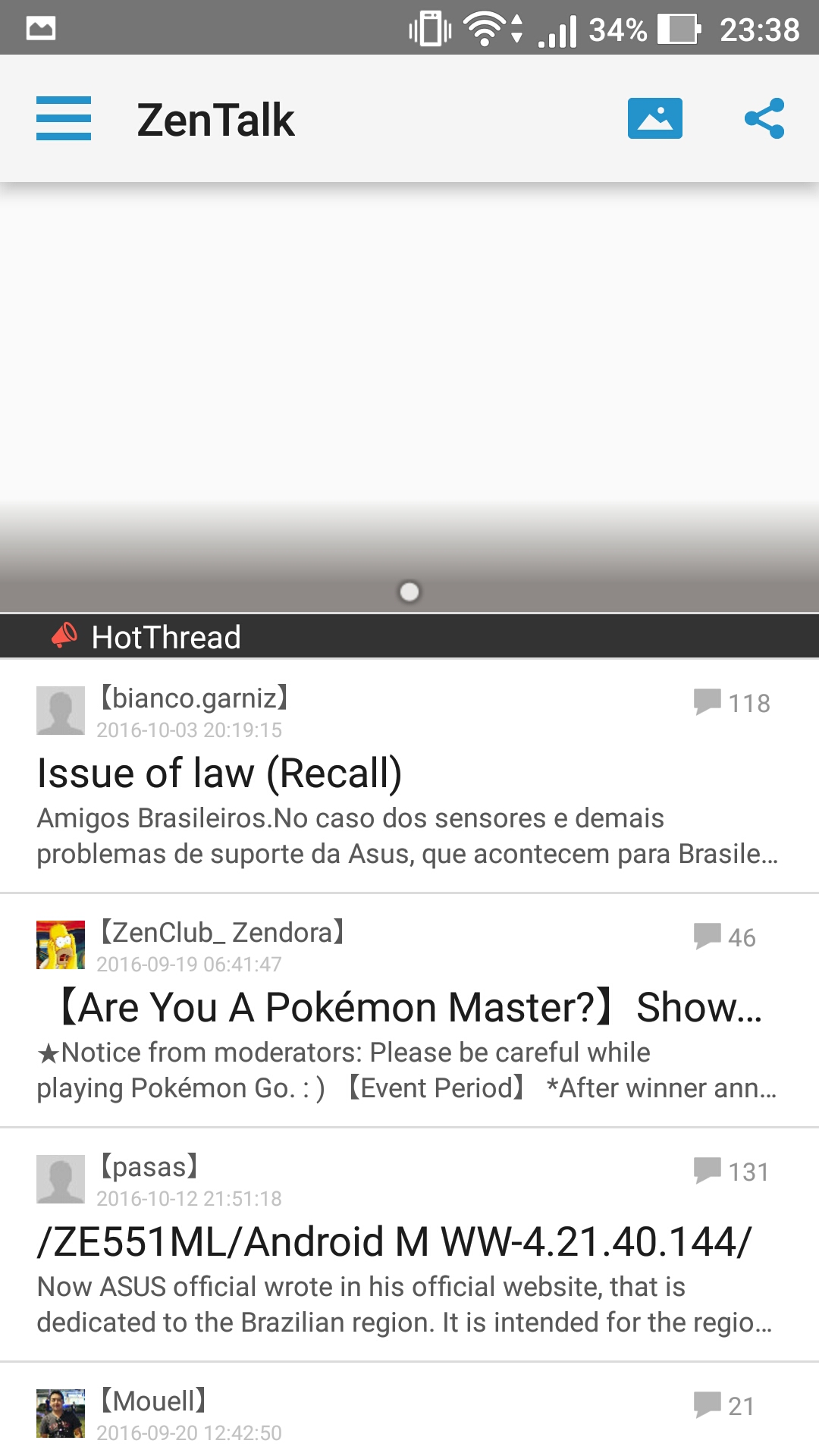Open the thread posted by Mouell
The height and width of the screenshot is (1456, 819).
409,1410
